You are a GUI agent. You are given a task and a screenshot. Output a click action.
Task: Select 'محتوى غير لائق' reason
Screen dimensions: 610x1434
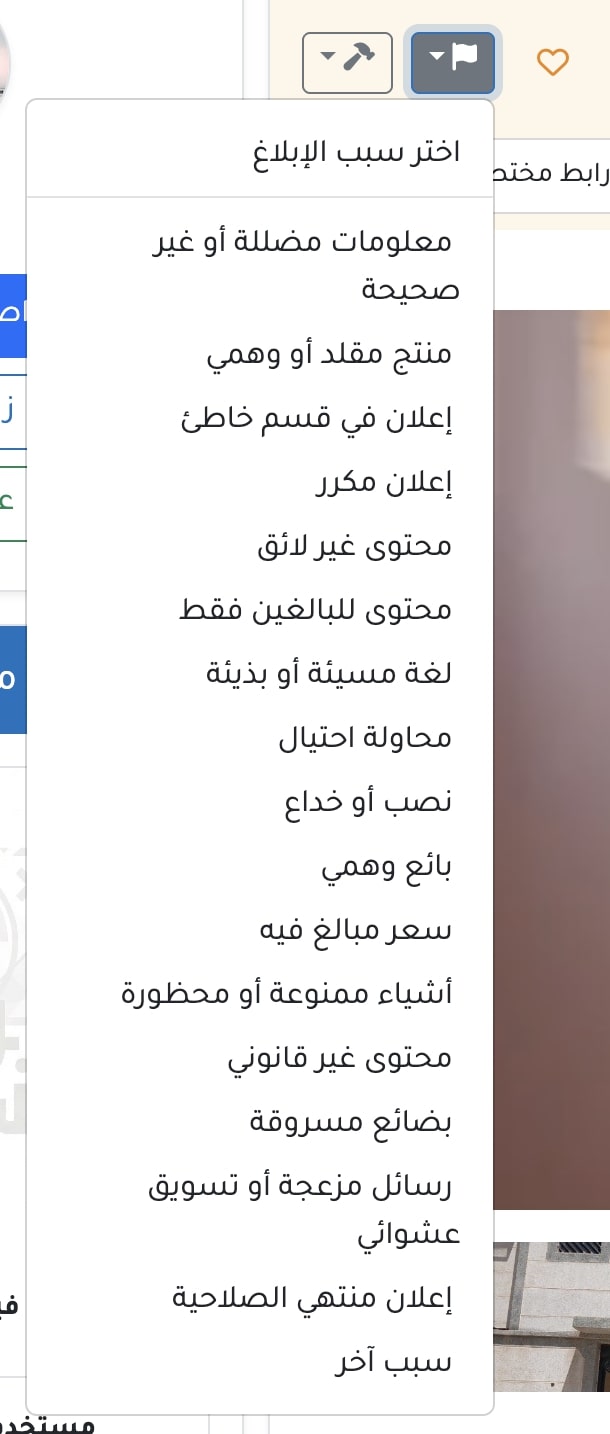point(355,546)
